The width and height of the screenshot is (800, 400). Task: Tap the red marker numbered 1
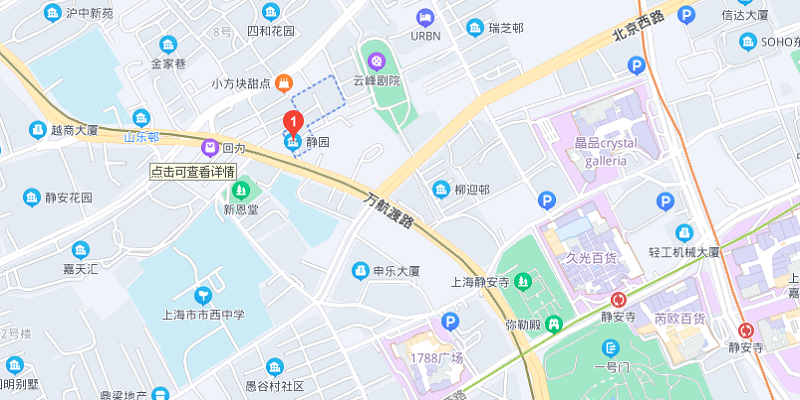[293, 122]
